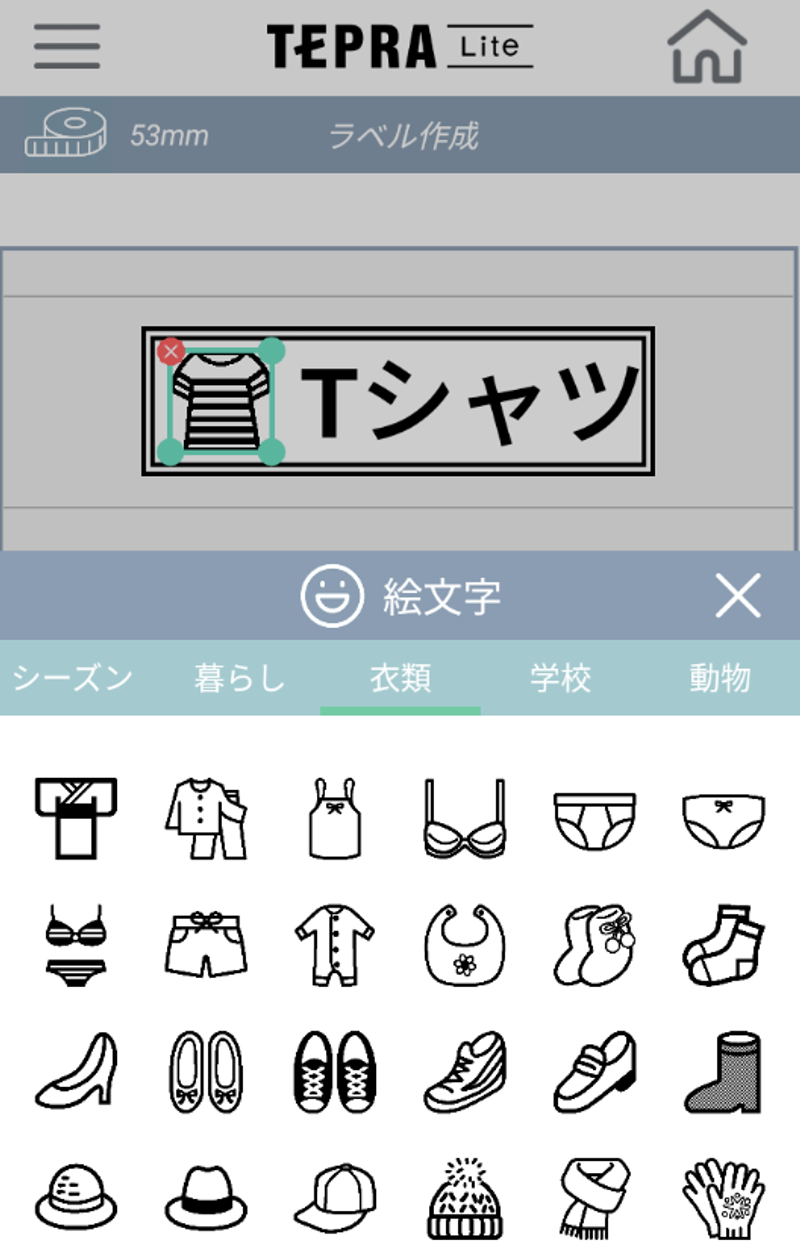Switch to the 学校 tab
800x1253 pixels.
560,679
